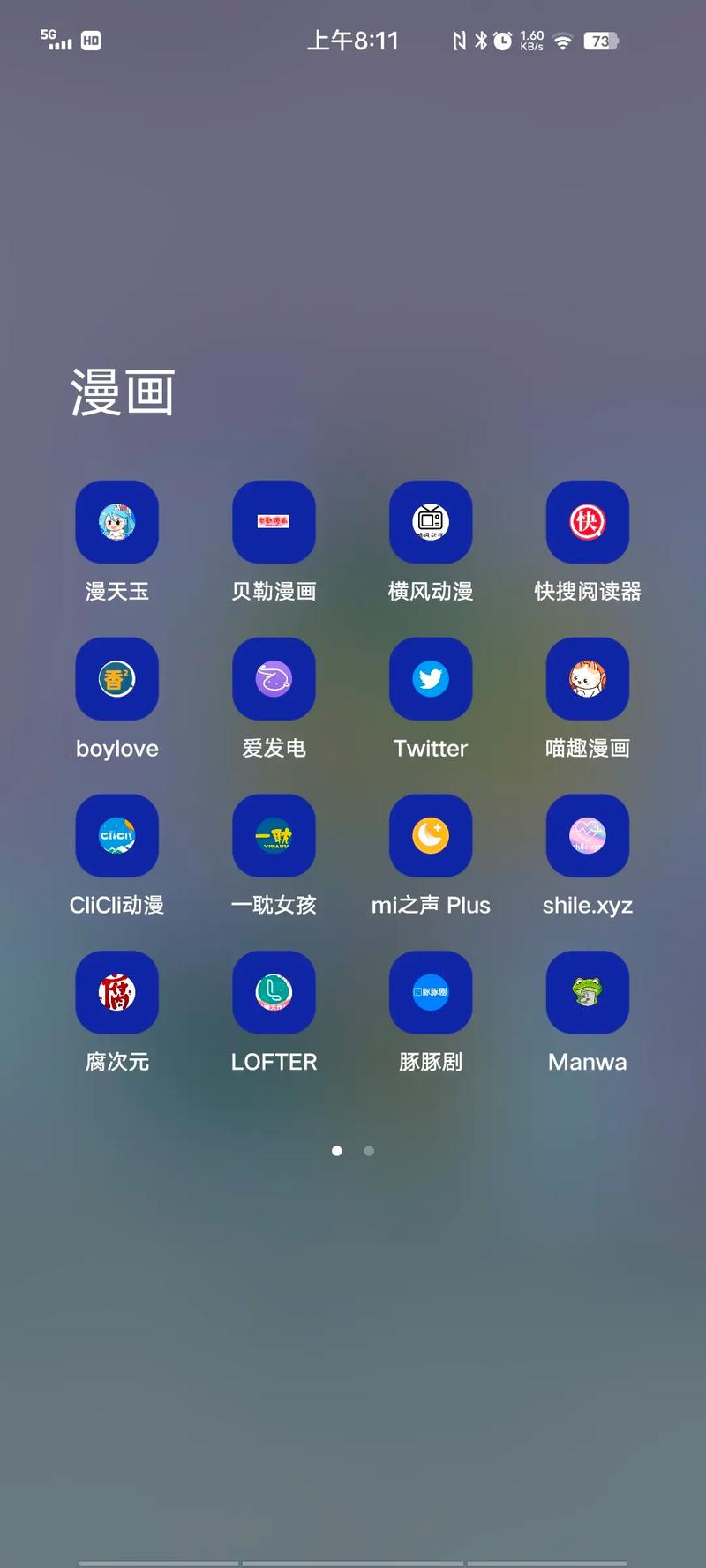
Task: Open the boylove app
Action: 116,679
